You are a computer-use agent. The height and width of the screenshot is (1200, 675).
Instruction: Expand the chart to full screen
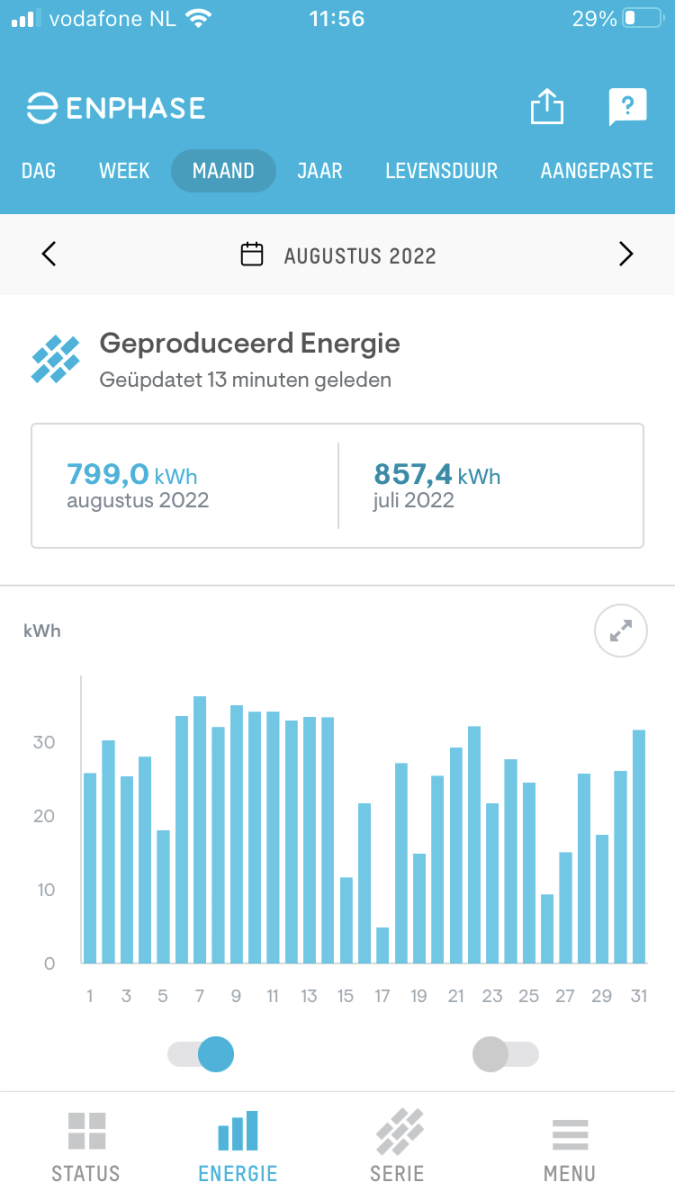point(620,631)
